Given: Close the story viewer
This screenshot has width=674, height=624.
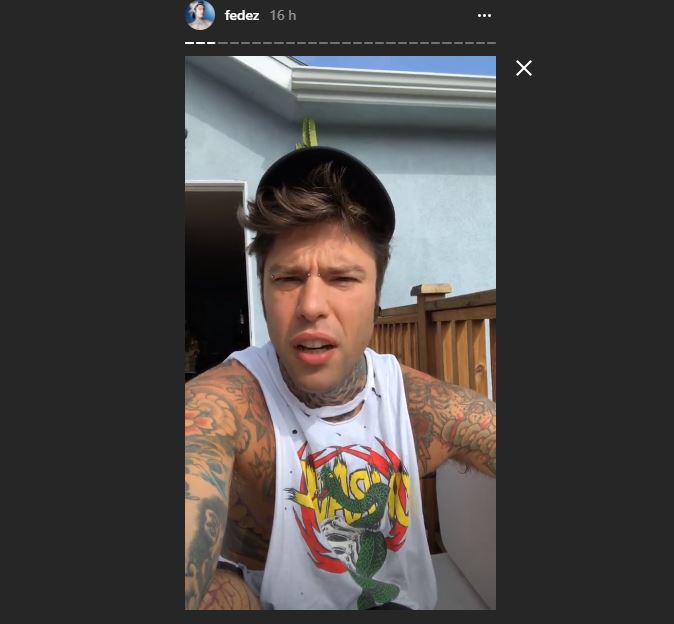Looking at the screenshot, I should coord(523,68).
